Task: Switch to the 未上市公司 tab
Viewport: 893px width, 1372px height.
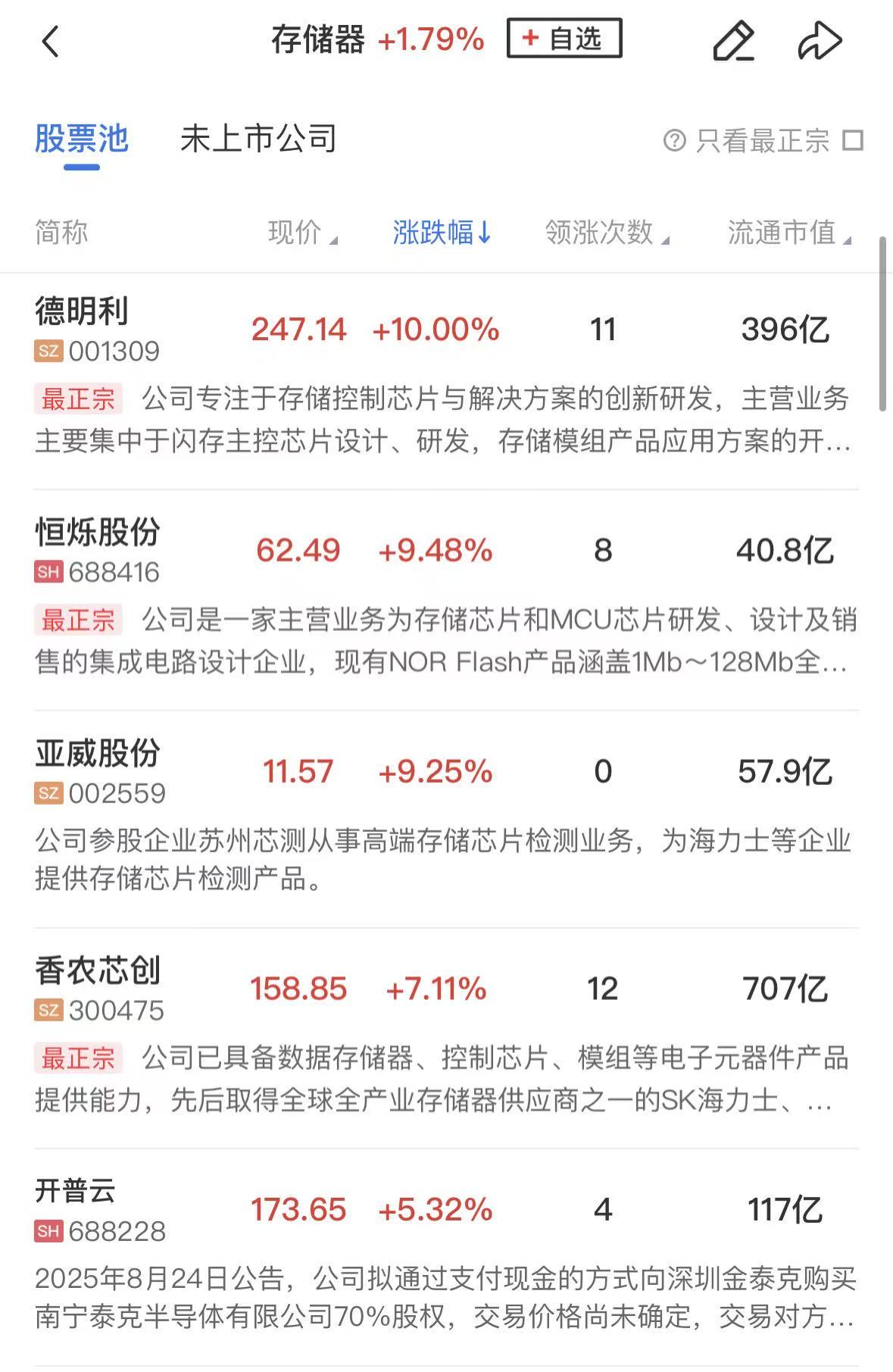Action: coord(258,139)
